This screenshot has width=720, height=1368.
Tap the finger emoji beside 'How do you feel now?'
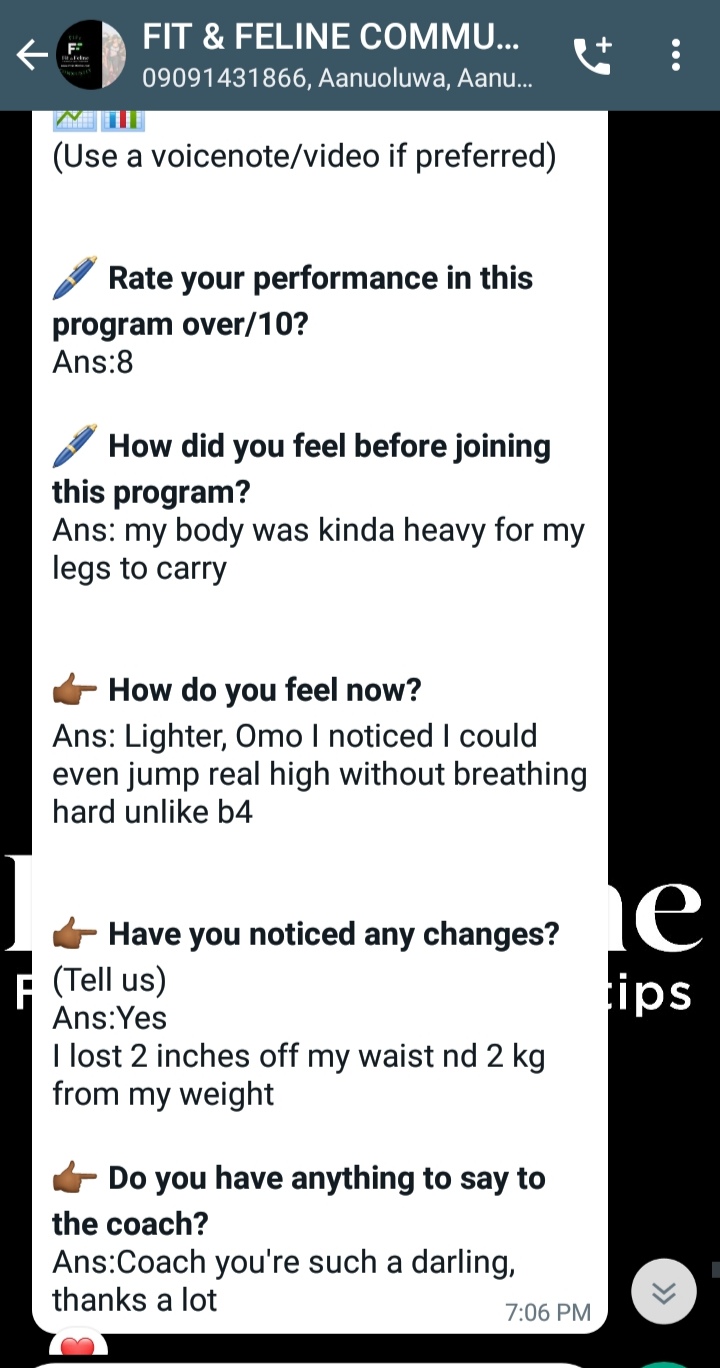pos(75,688)
